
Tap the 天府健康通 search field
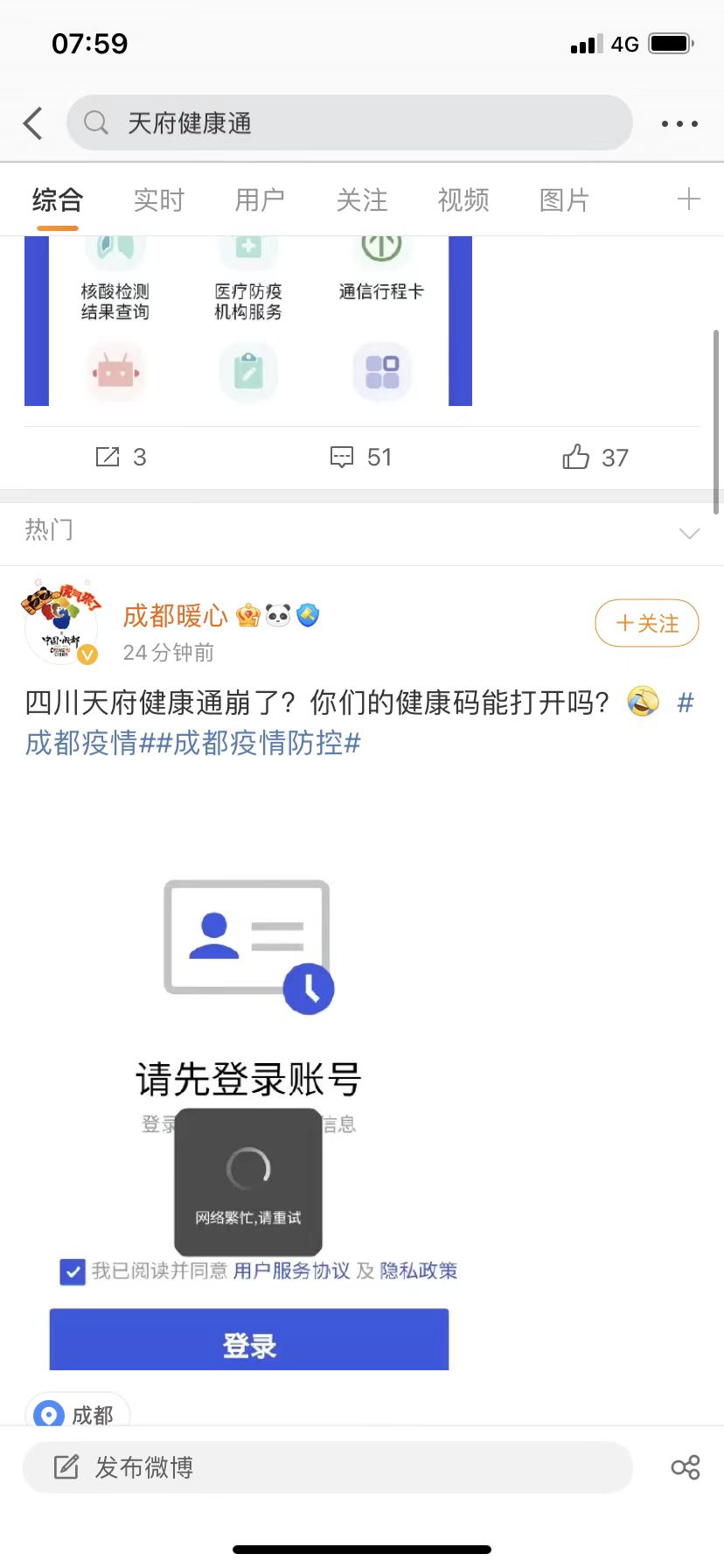click(350, 123)
